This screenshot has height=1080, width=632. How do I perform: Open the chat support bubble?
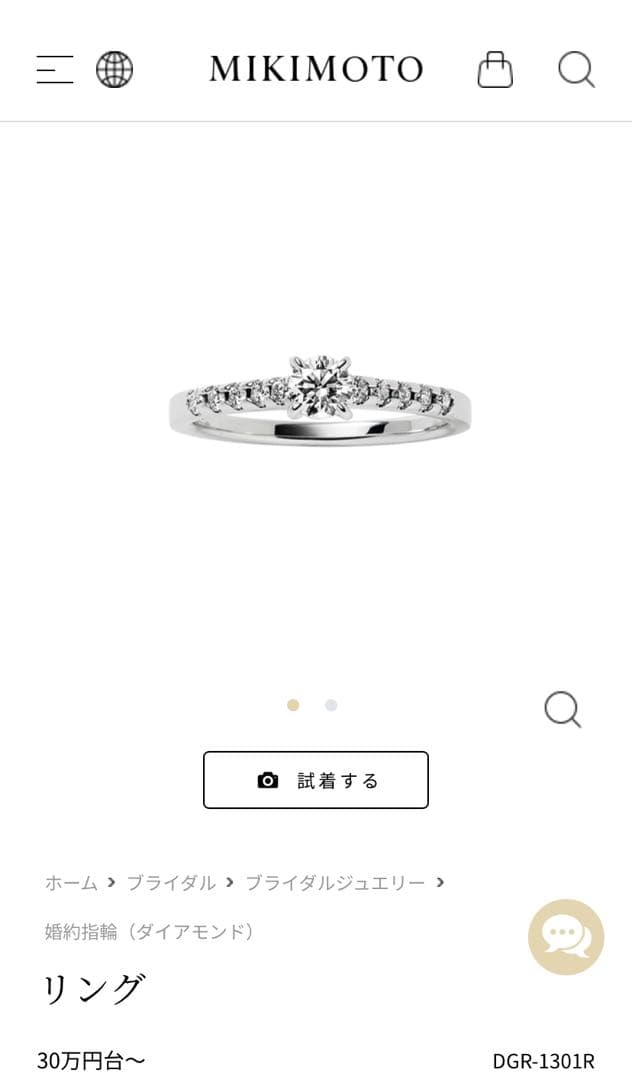tap(566, 937)
